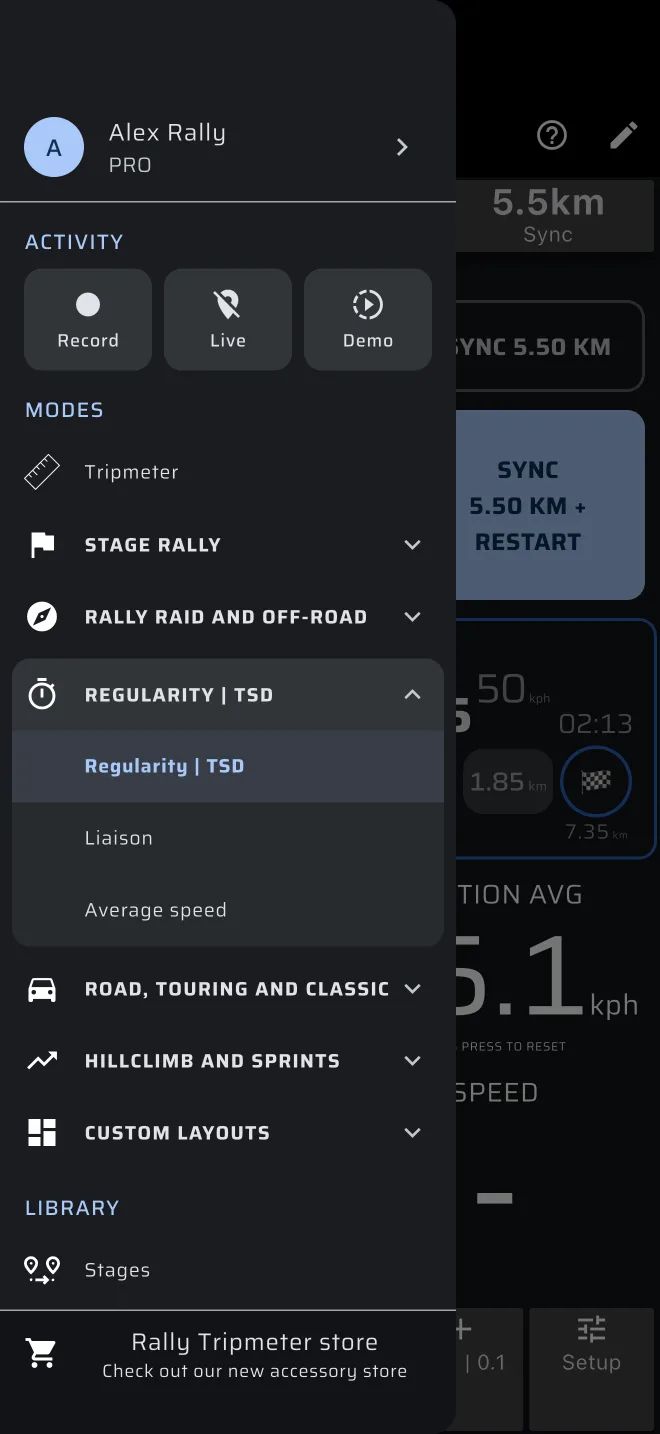Tap the pencil edit icon
This screenshot has width=660, height=1434.
pyautogui.click(x=624, y=135)
